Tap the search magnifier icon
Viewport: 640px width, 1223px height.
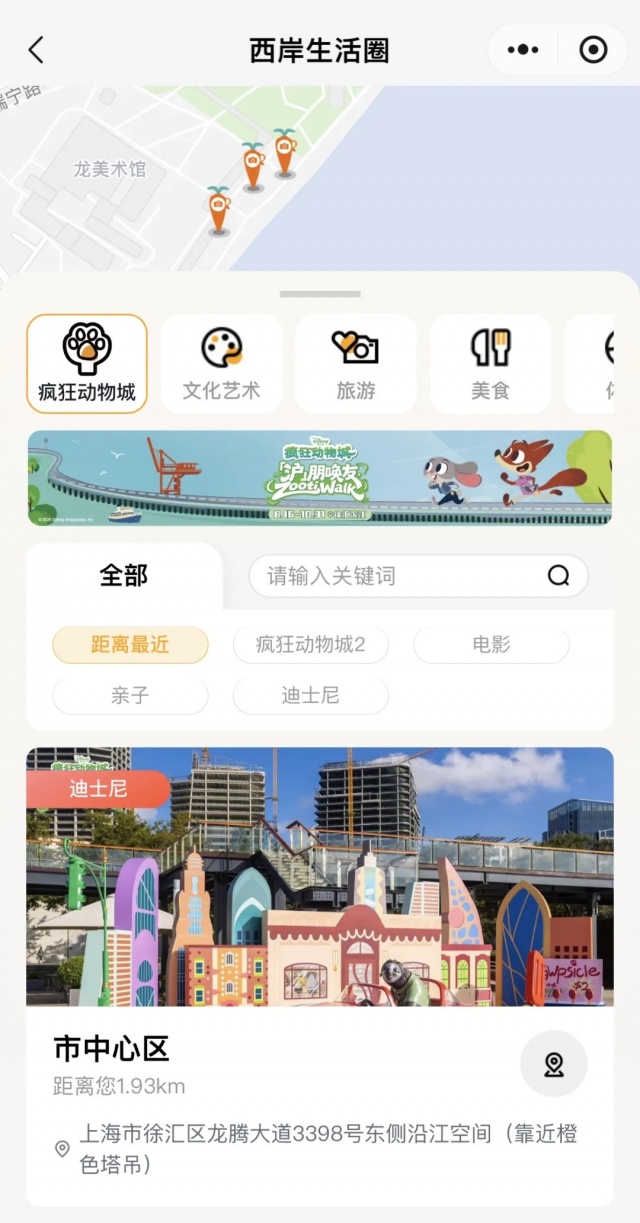(x=558, y=576)
